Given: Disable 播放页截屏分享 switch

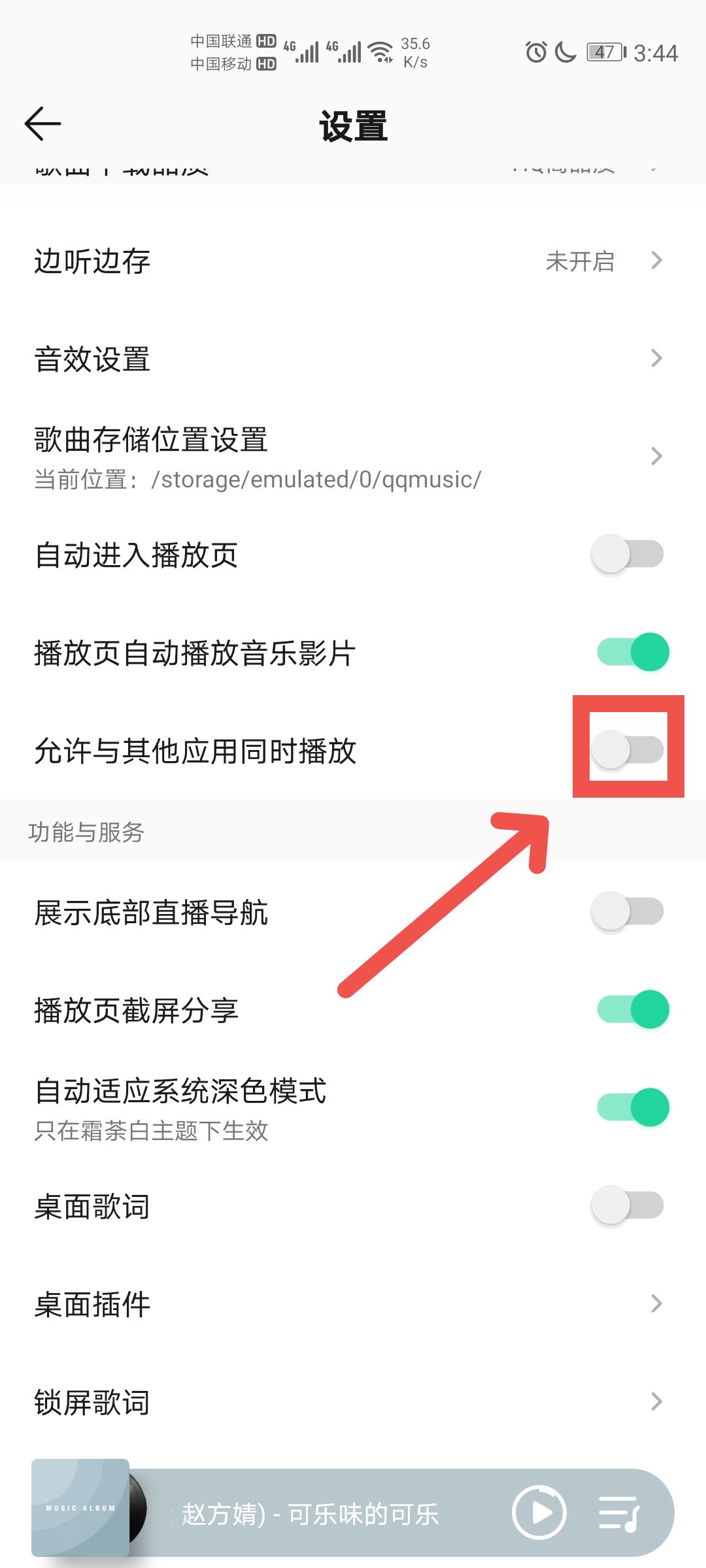Looking at the screenshot, I should pos(633,1009).
